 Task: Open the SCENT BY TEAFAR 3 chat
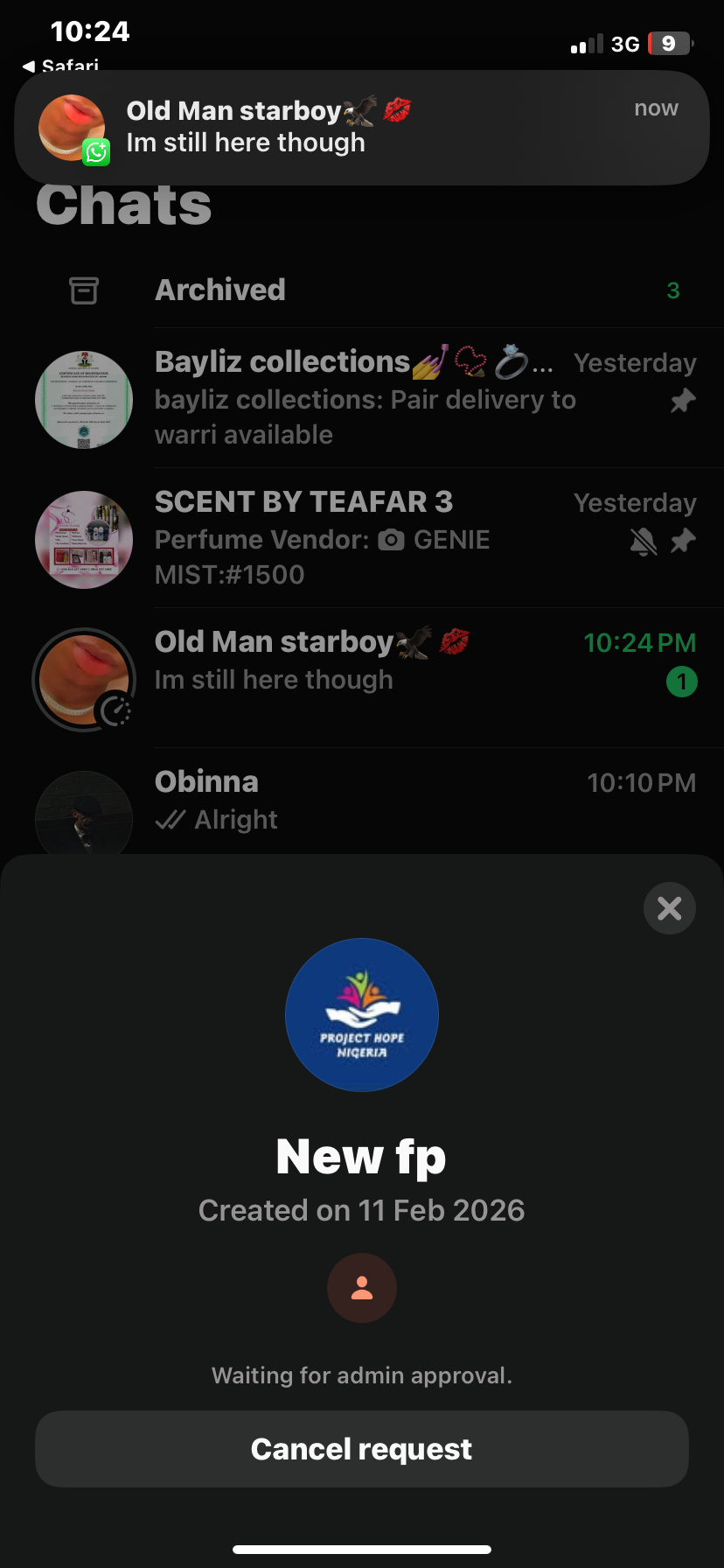pos(362,537)
